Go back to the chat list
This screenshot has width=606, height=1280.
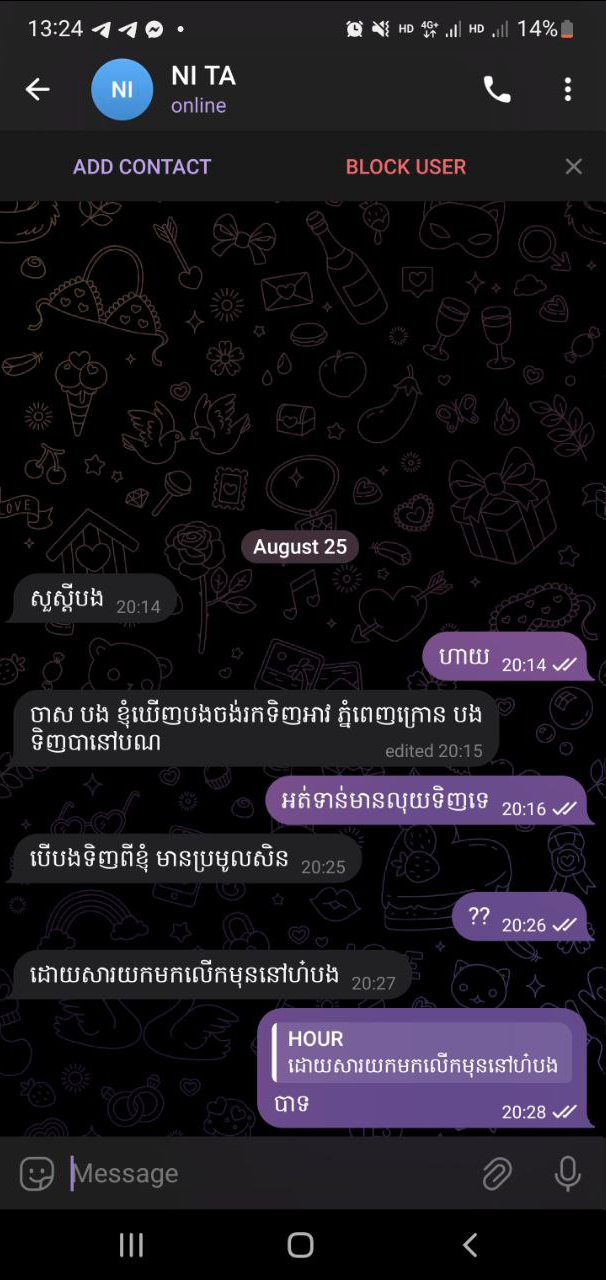(x=37, y=90)
